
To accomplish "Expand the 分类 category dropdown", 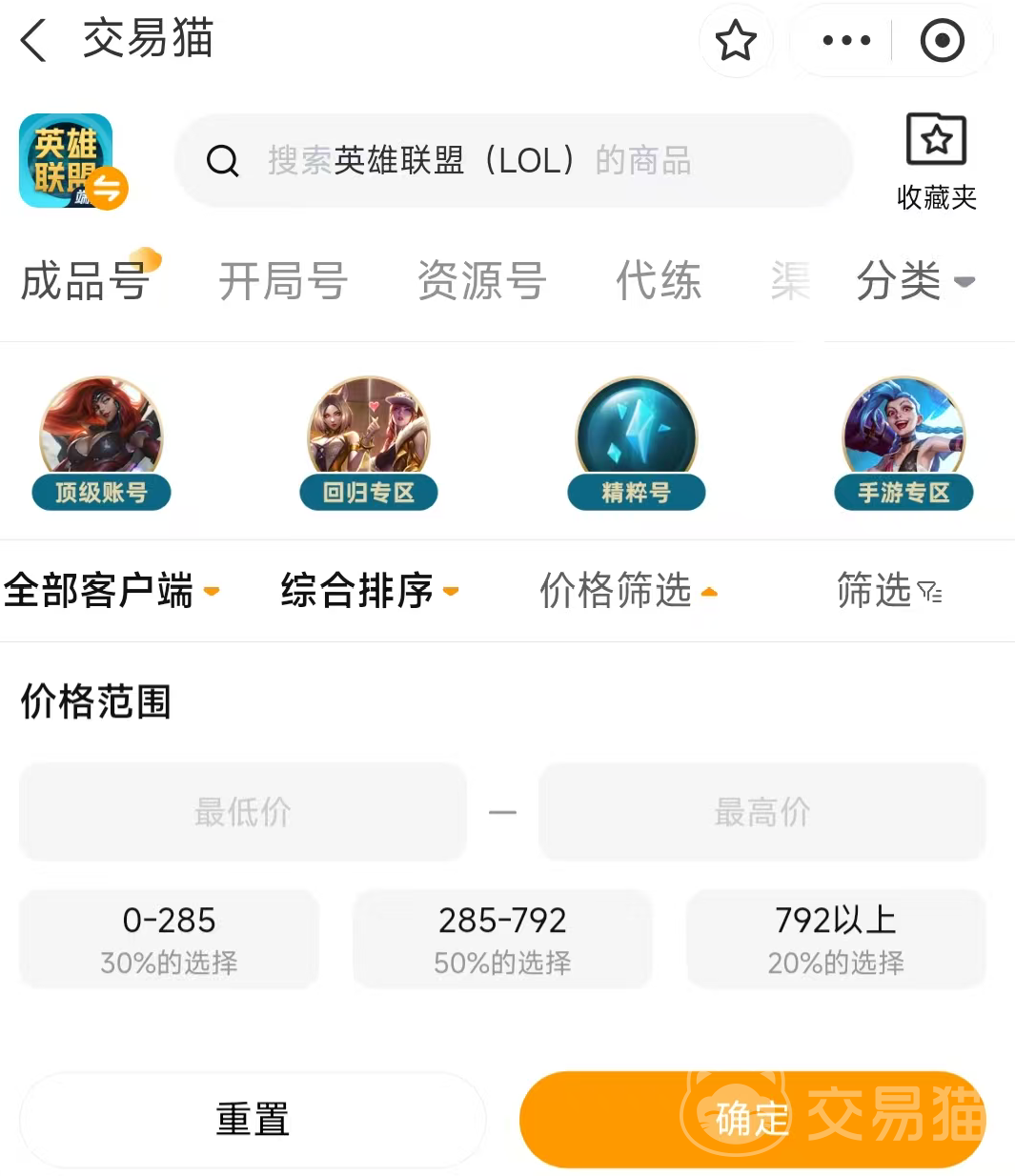I will 914,281.
